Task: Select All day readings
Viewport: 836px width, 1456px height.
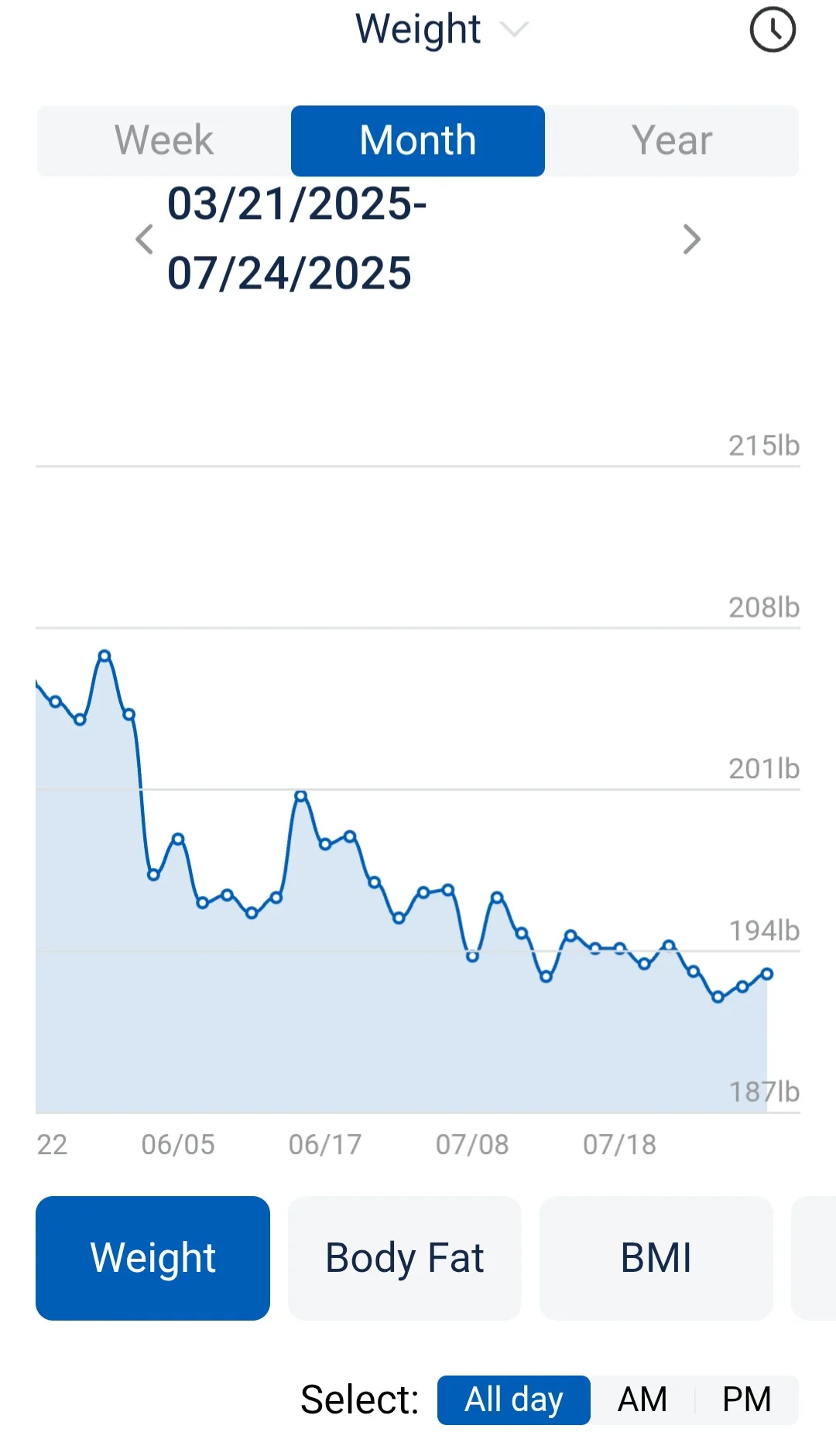Action: point(513,1400)
